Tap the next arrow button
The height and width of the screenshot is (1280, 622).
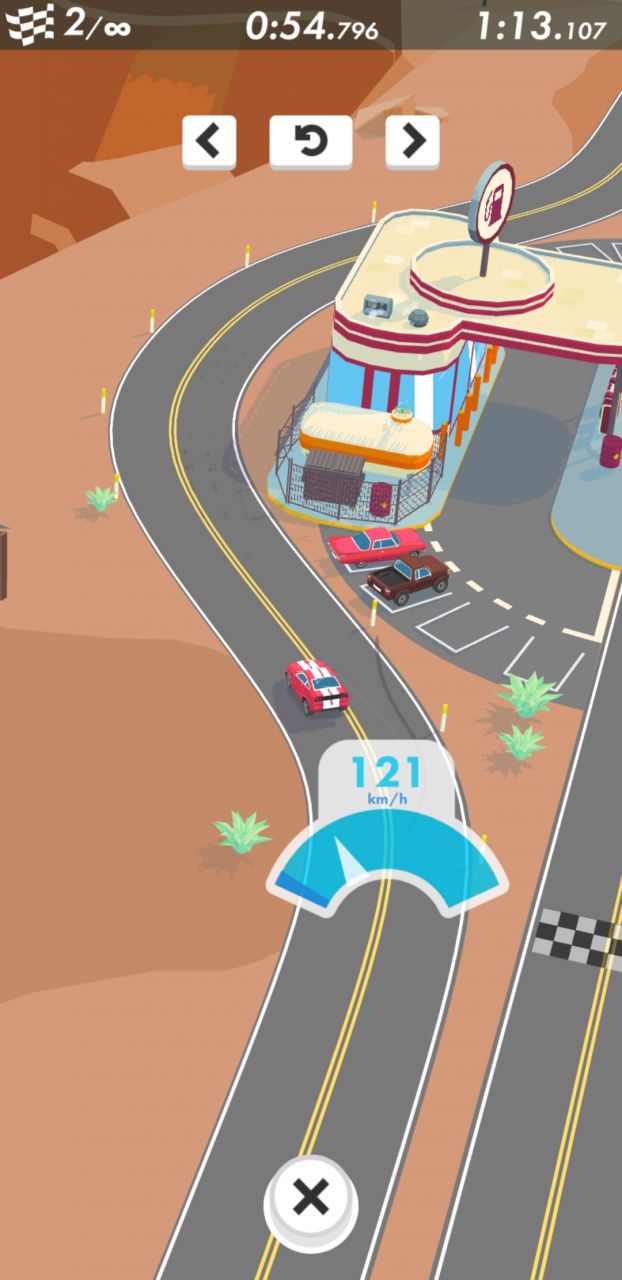click(x=412, y=142)
